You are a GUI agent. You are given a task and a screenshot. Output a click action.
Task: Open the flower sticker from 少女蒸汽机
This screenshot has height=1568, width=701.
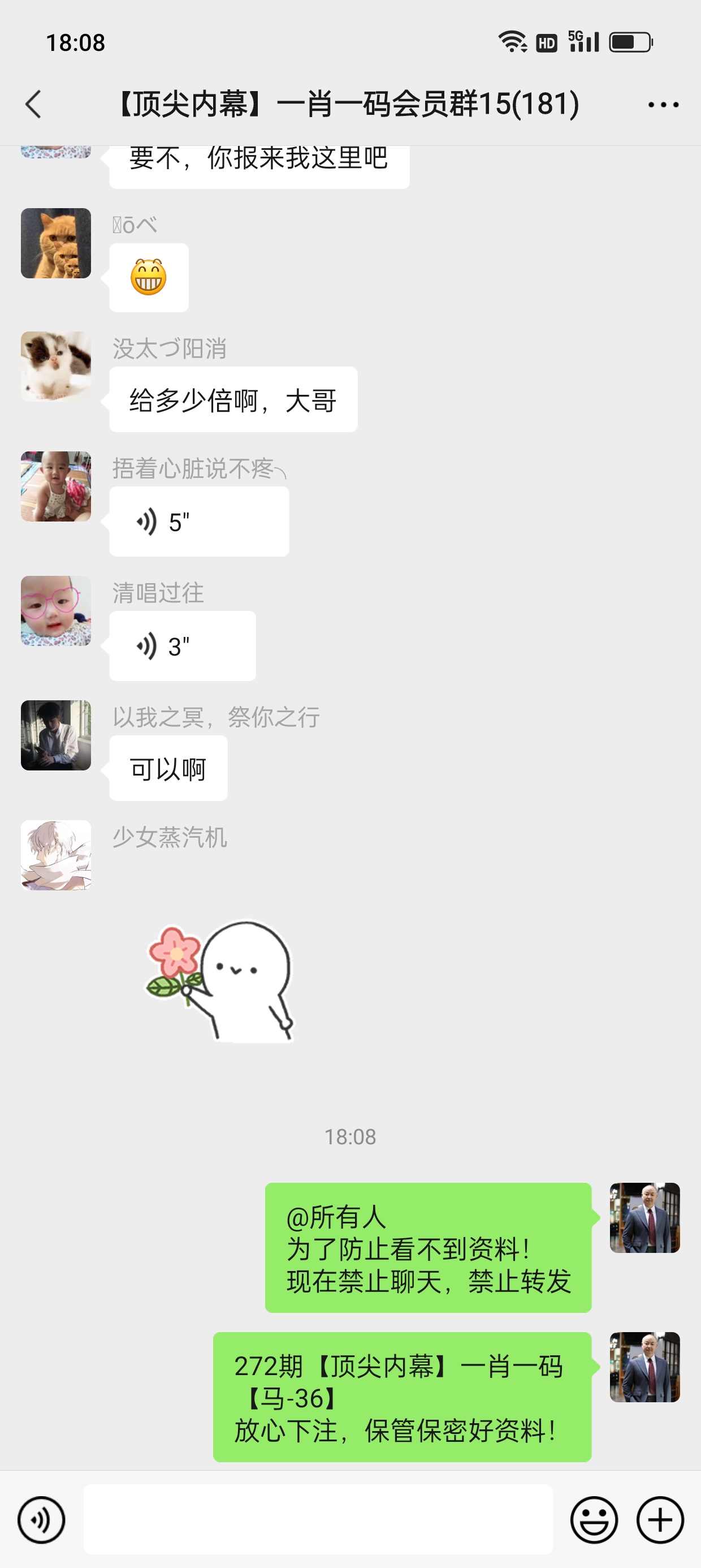coord(220,981)
